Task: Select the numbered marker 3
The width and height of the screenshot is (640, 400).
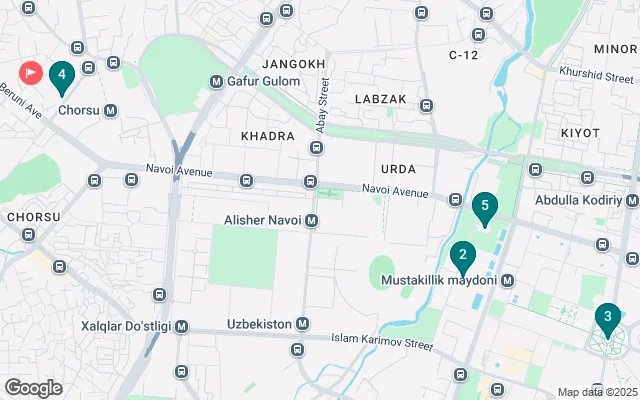Action: 606,319
